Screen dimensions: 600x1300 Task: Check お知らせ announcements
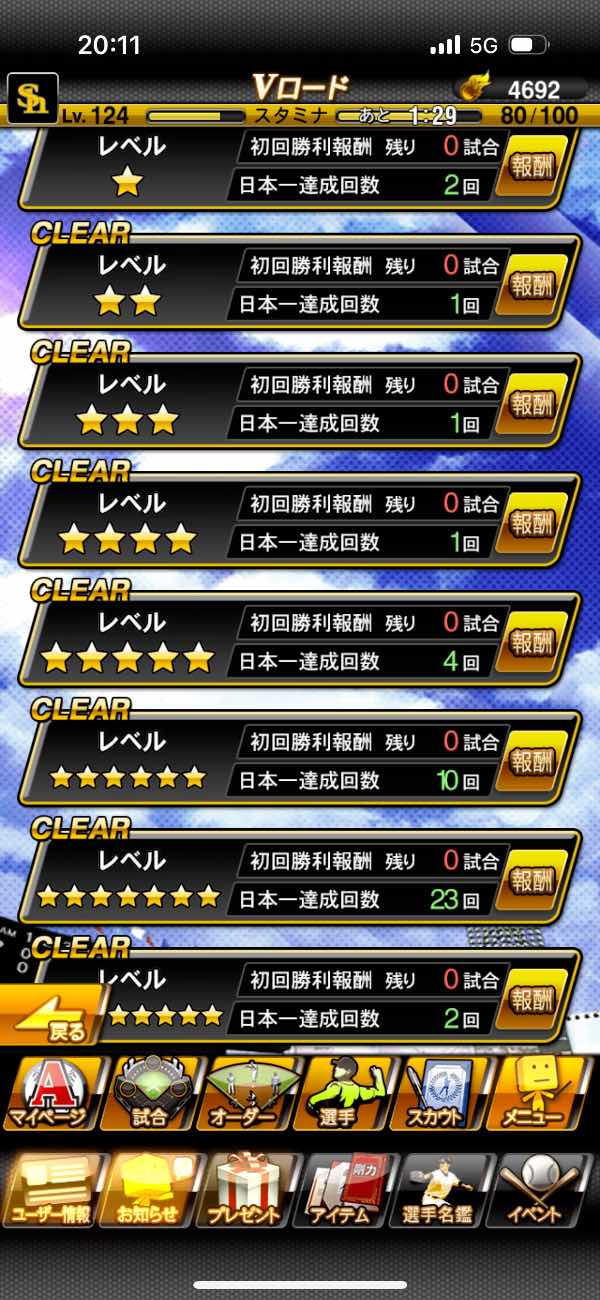(x=150, y=1190)
